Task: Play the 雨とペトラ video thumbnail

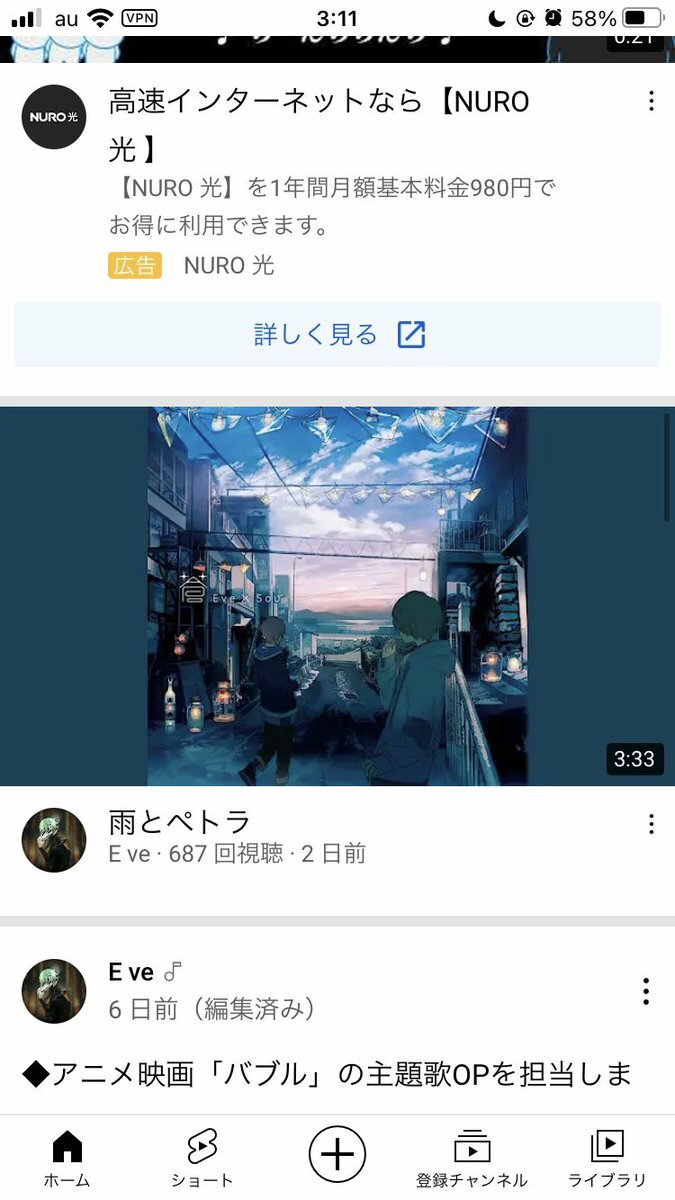Action: click(337, 595)
